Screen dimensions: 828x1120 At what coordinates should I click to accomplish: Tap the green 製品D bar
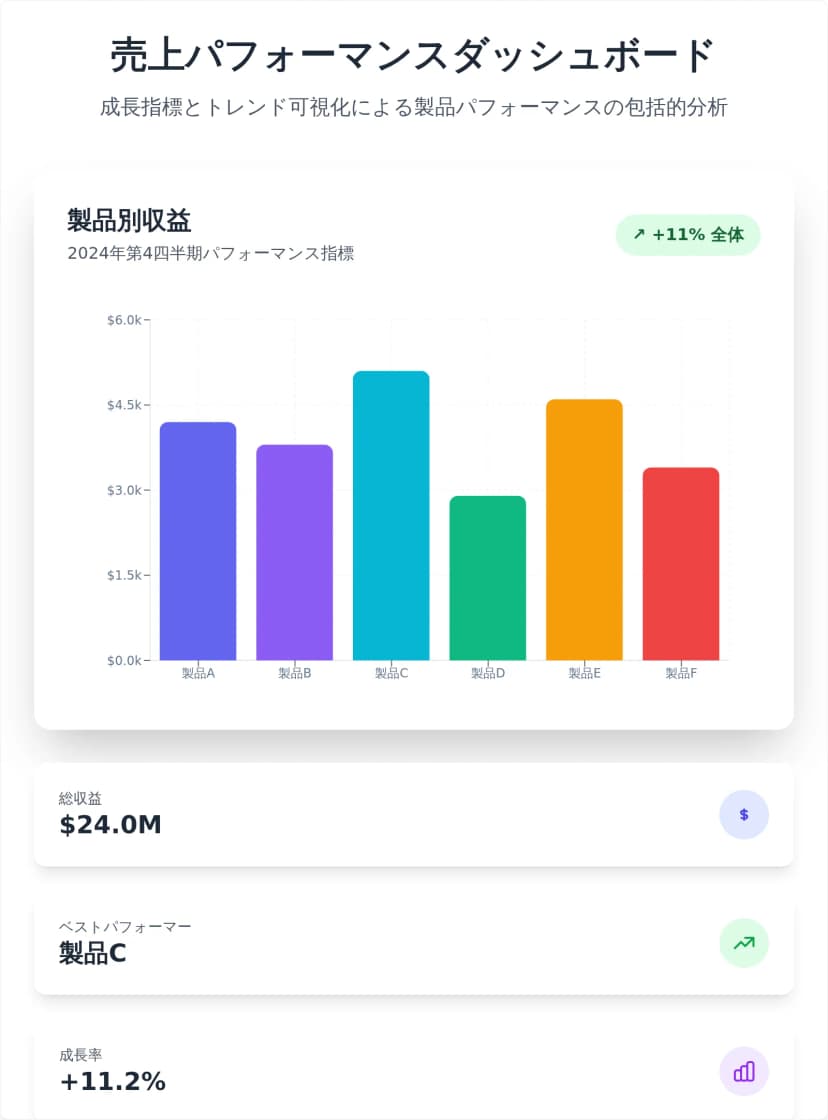coord(488,578)
